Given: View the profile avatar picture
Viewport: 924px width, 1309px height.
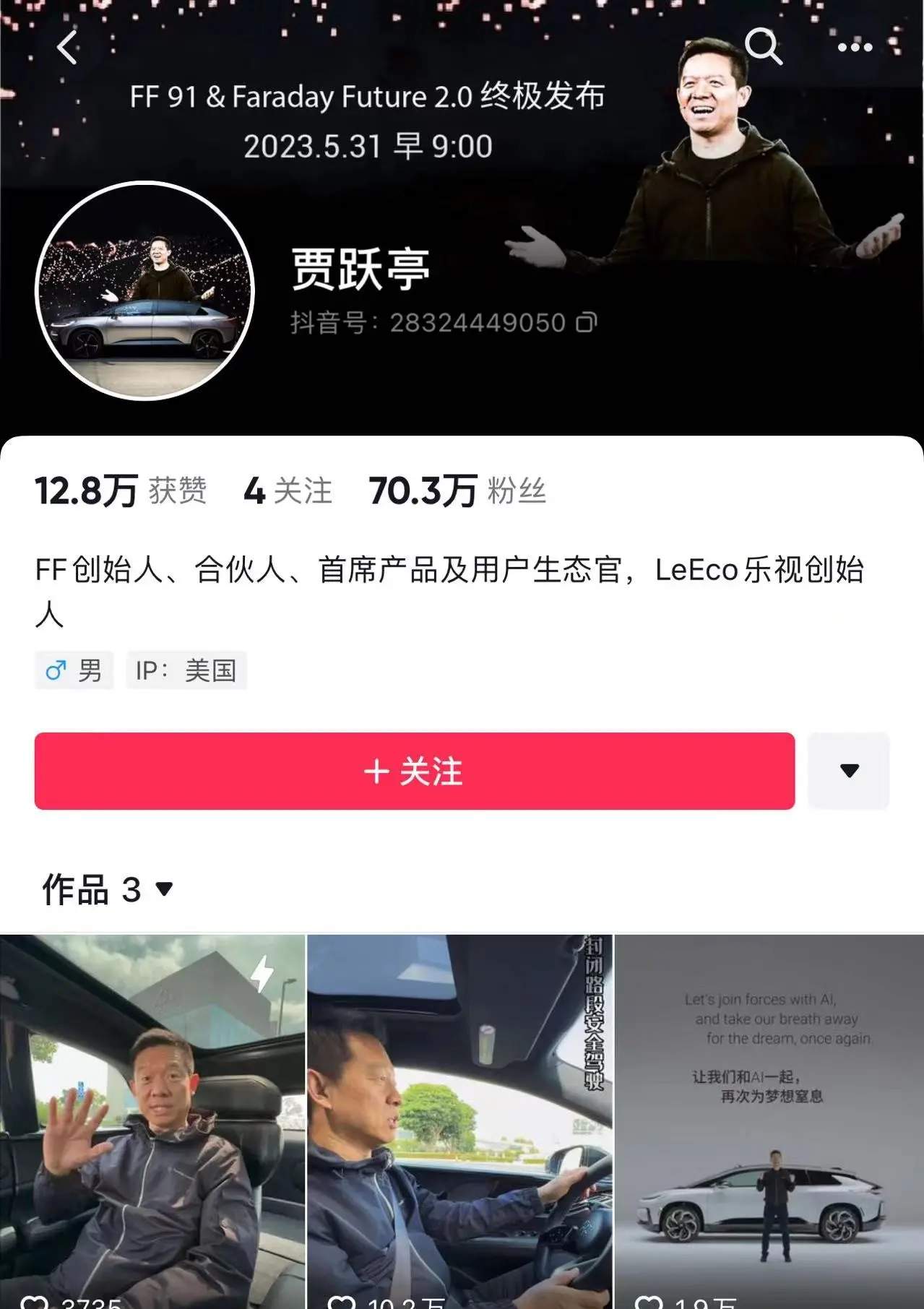Looking at the screenshot, I should [x=144, y=291].
